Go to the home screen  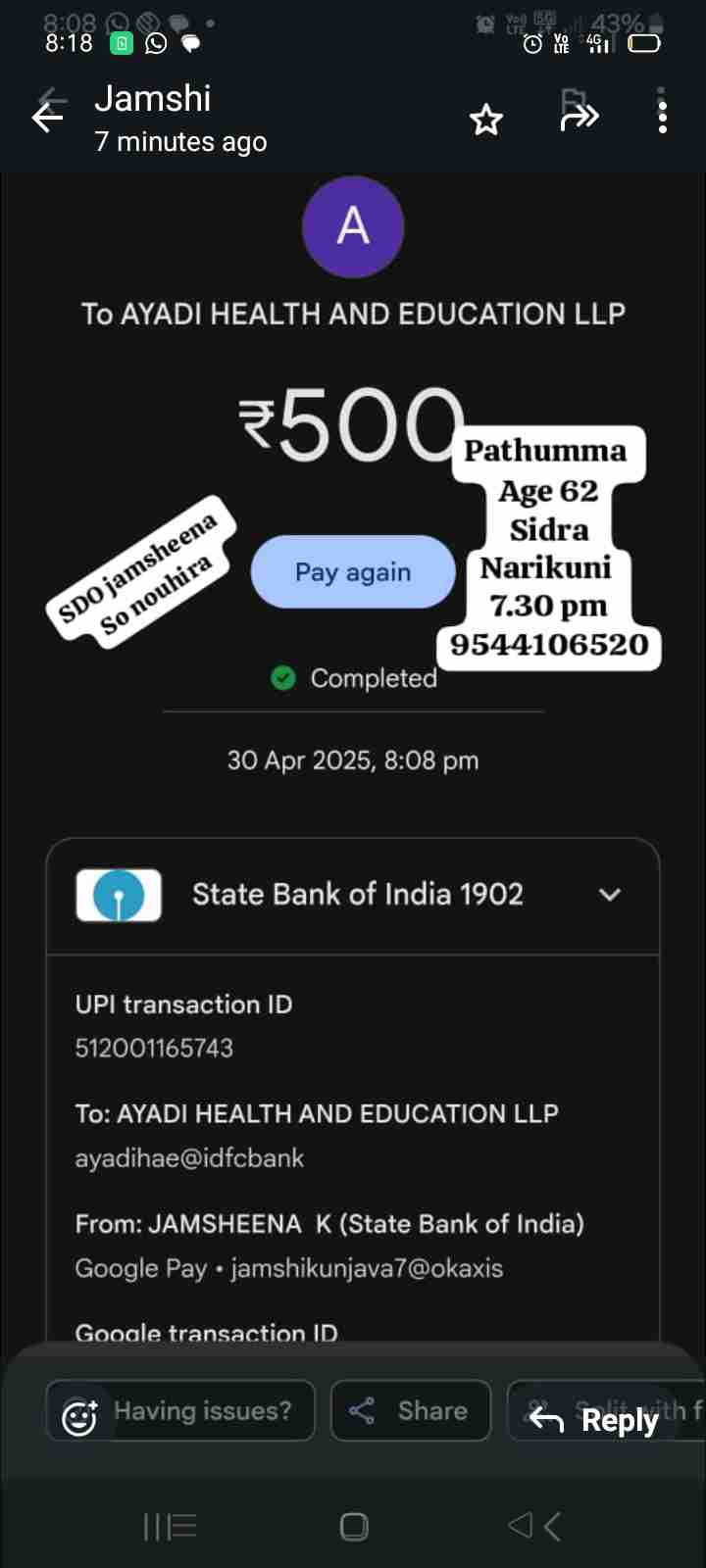click(354, 1526)
